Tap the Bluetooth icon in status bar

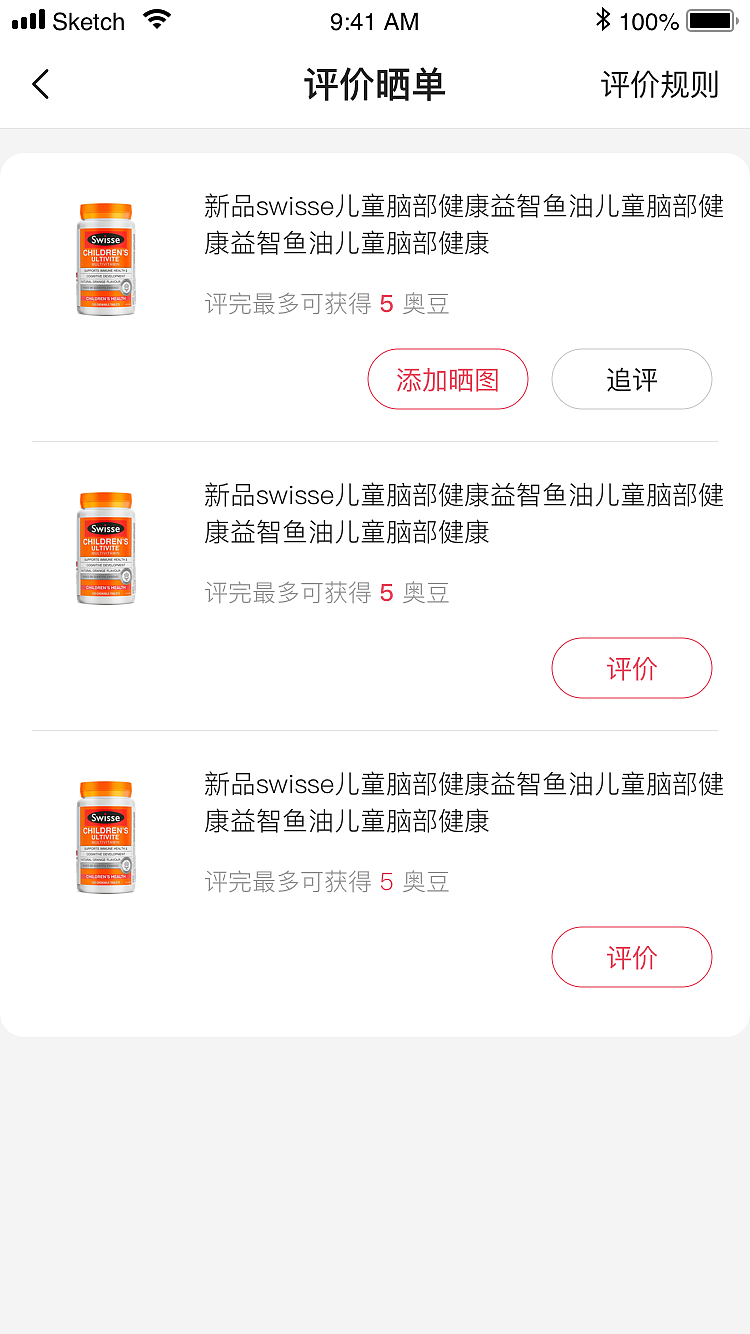[602, 17]
